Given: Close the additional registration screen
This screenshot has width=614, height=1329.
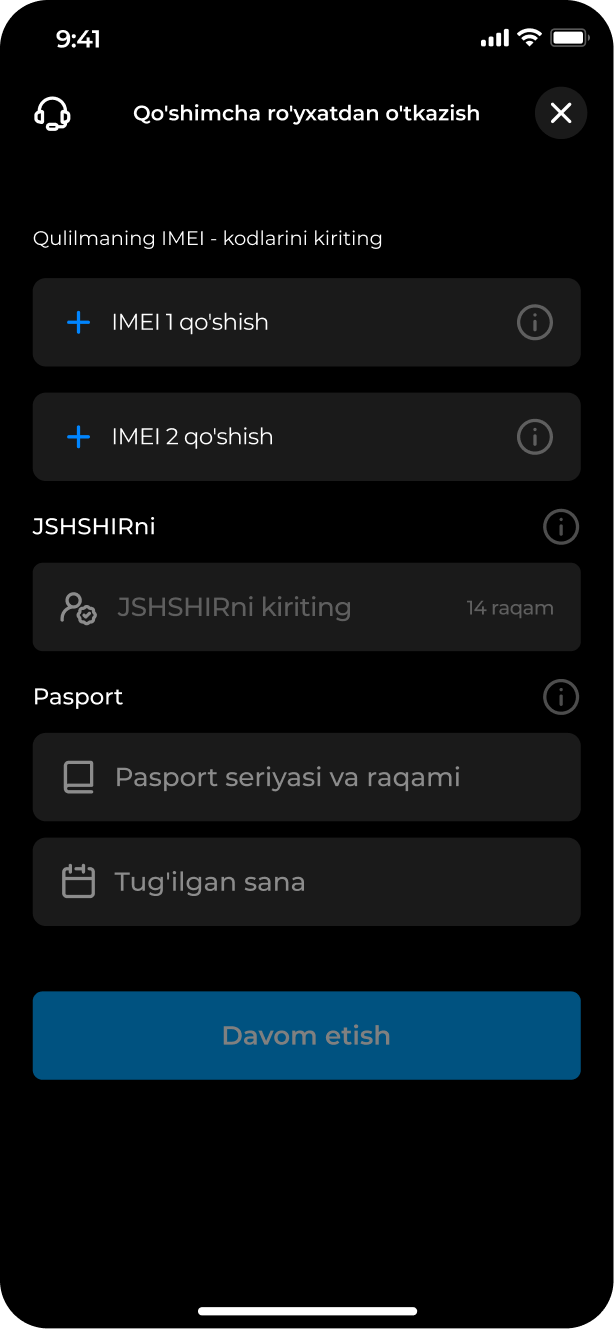Looking at the screenshot, I should tap(561, 113).
